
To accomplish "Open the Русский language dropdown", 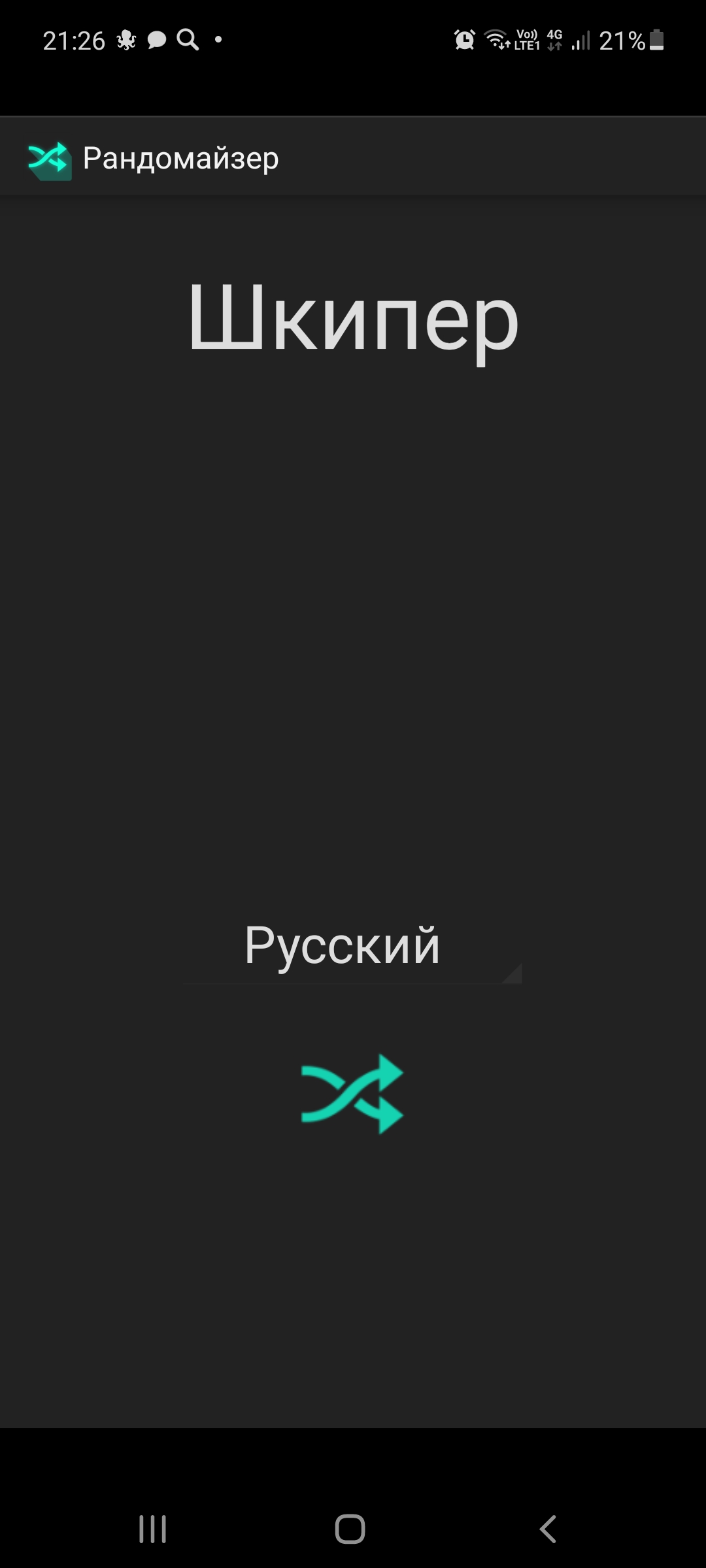I will [x=352, y=945].
